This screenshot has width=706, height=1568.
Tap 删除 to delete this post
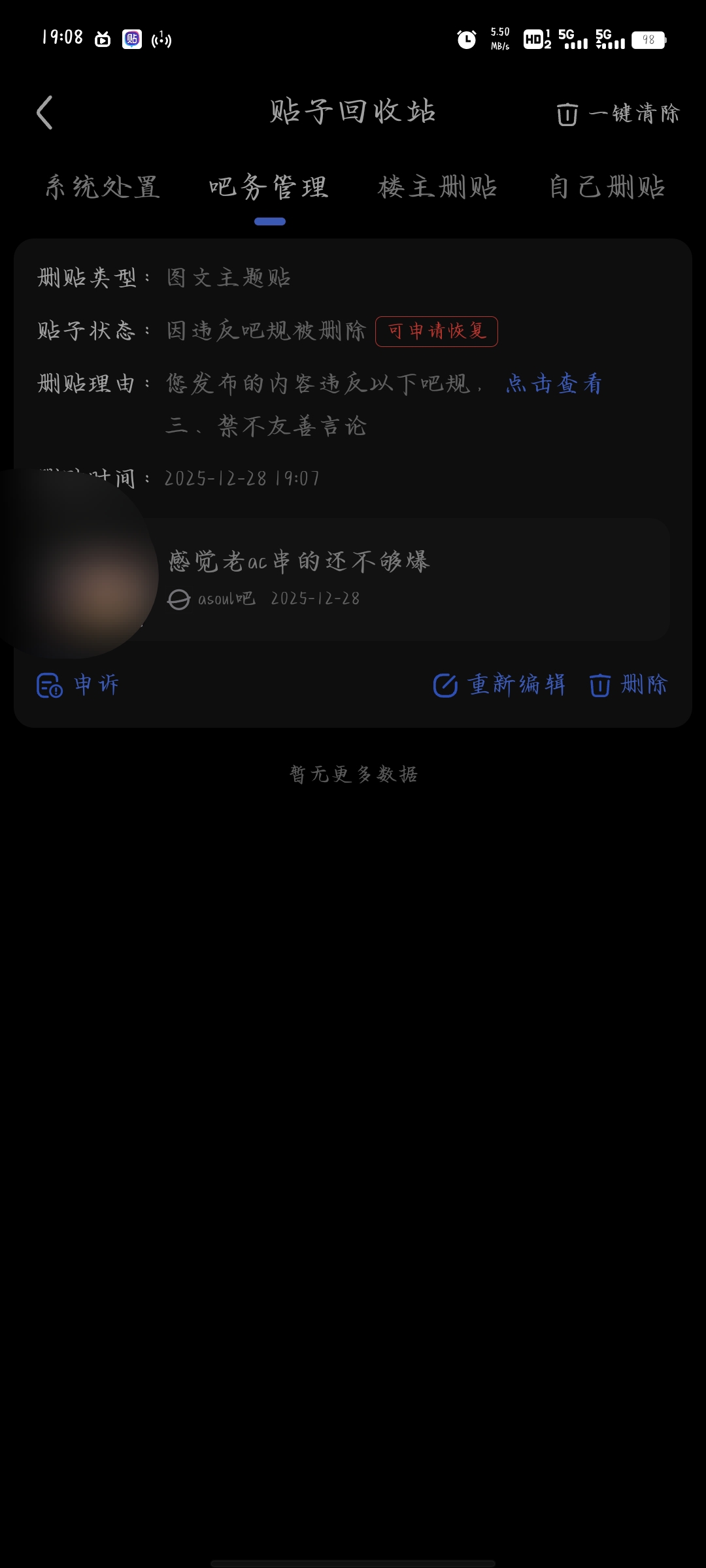(x=628, y=685)
